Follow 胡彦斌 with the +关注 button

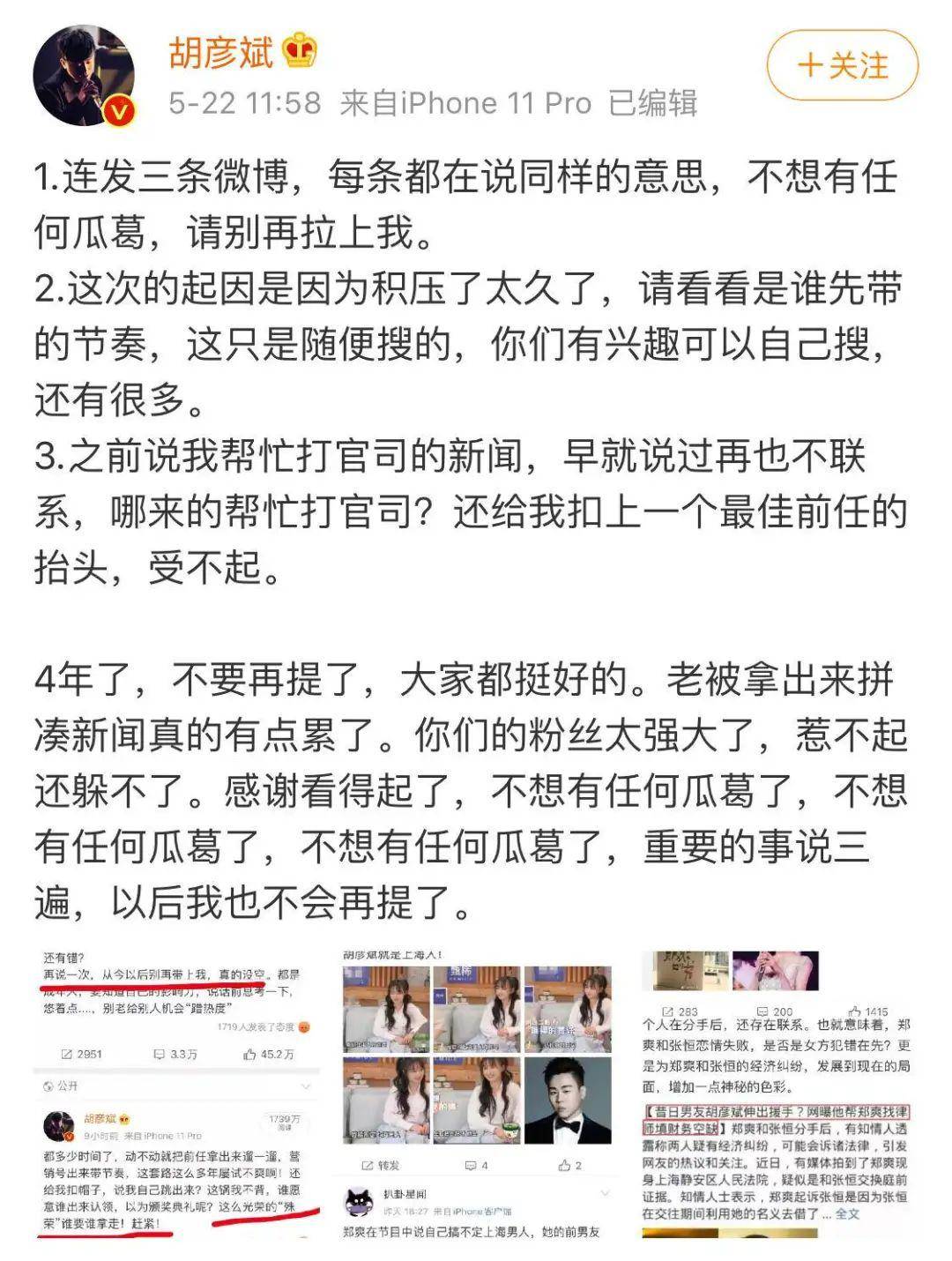[842, 65]
